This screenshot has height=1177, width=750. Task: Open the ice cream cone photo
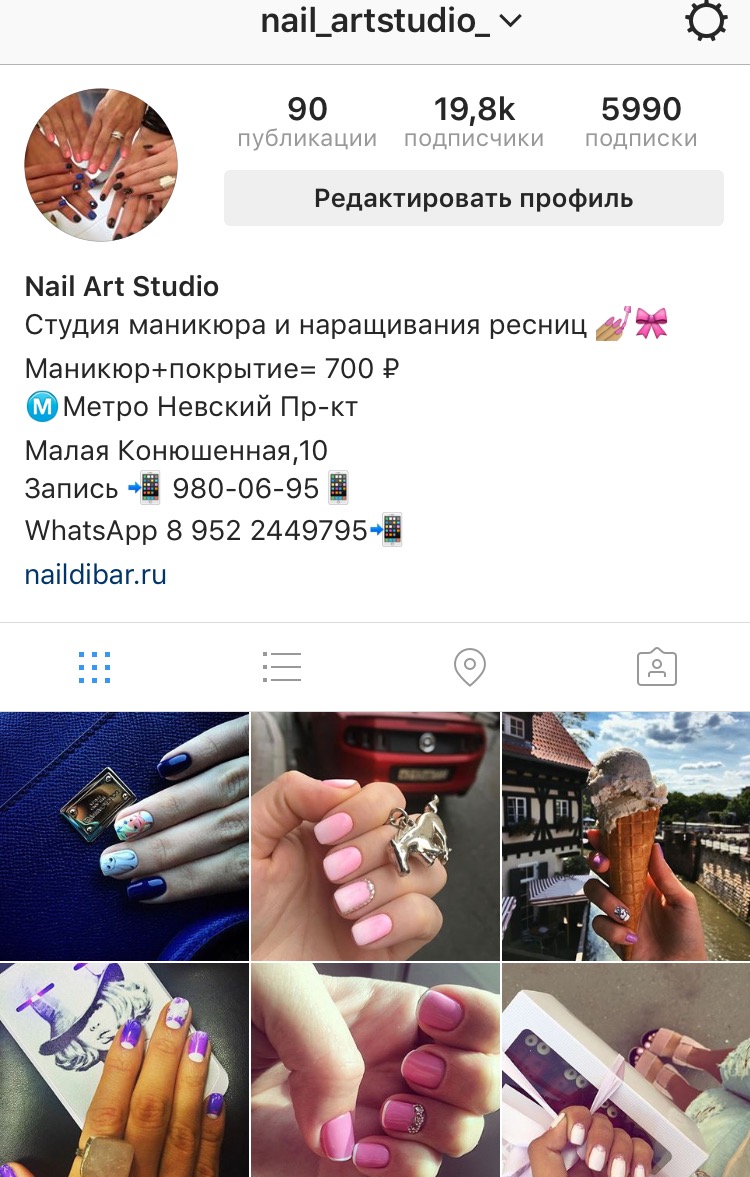tap(626, 836)
